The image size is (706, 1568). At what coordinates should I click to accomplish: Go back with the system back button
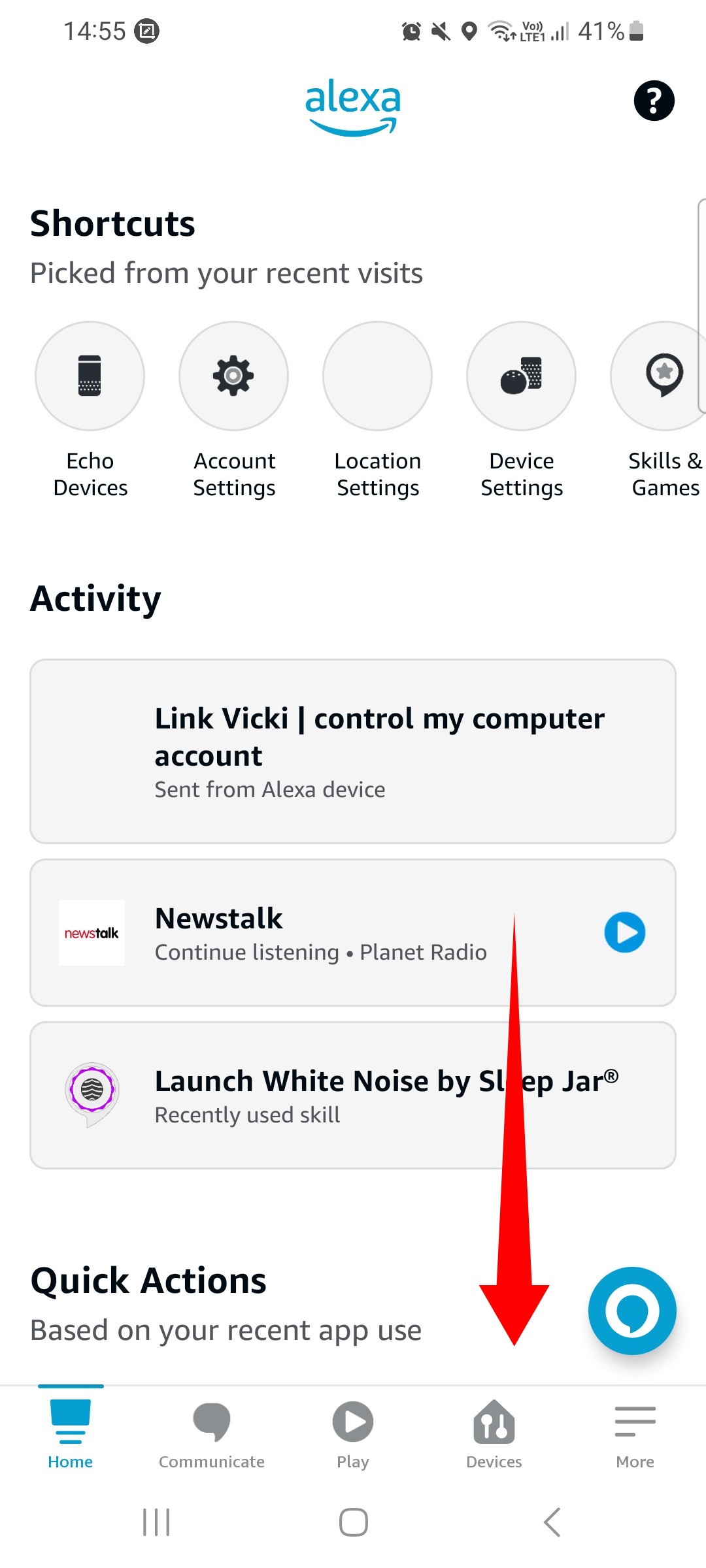pos(552,1522)
